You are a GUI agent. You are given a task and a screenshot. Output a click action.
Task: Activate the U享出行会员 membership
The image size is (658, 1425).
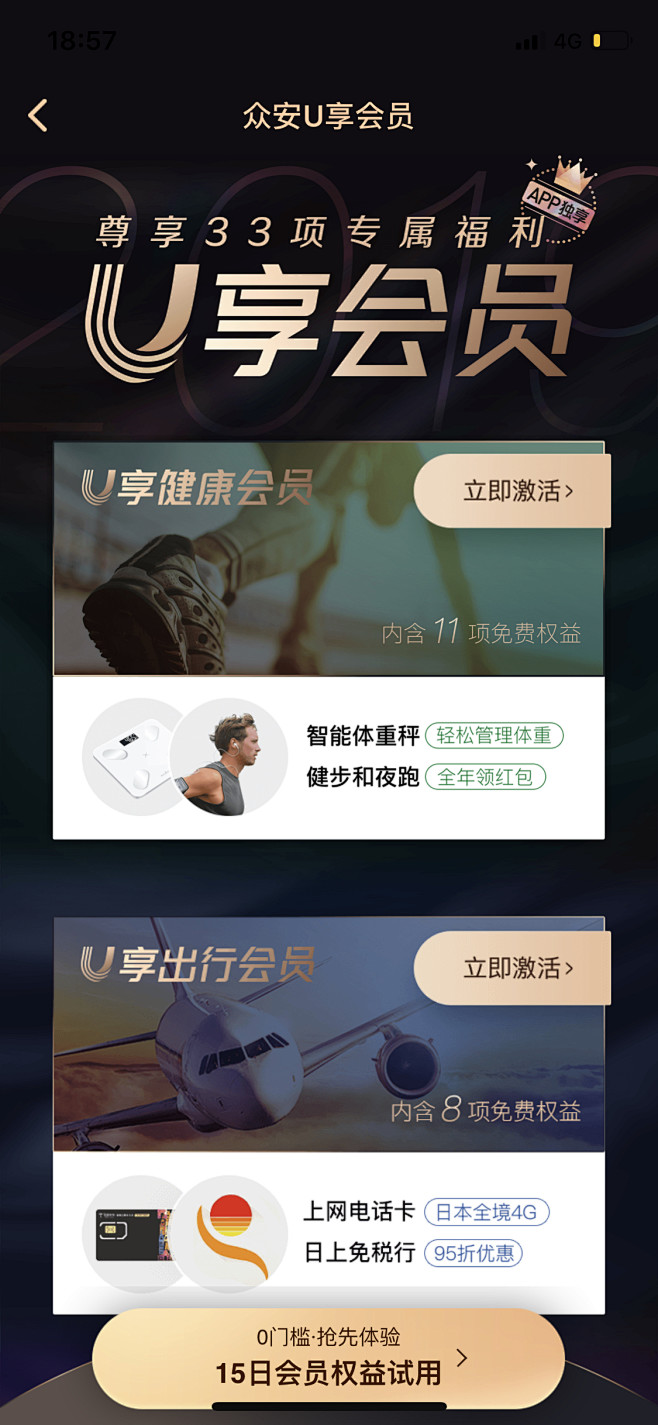pos(512,968)
